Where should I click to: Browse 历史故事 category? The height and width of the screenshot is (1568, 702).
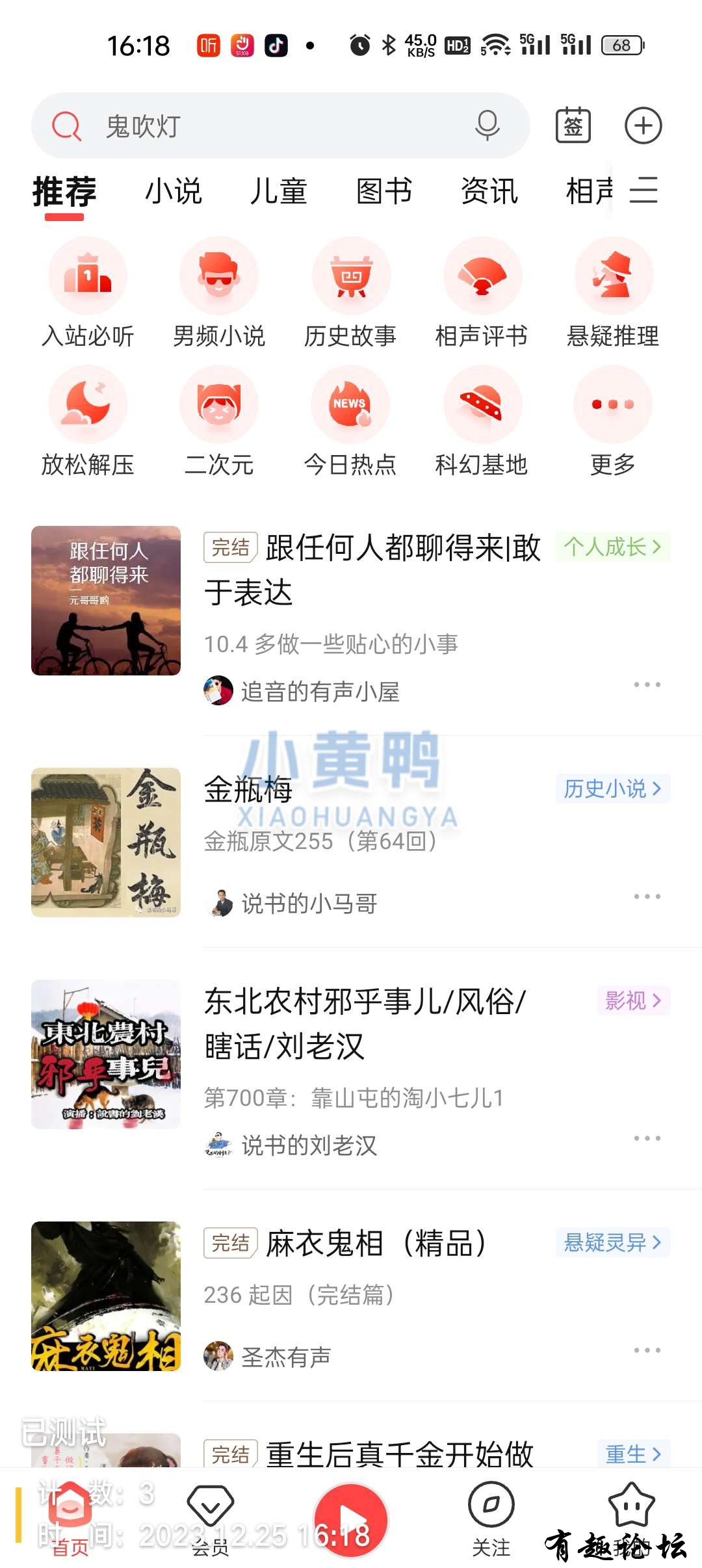[x=350, y=293]
